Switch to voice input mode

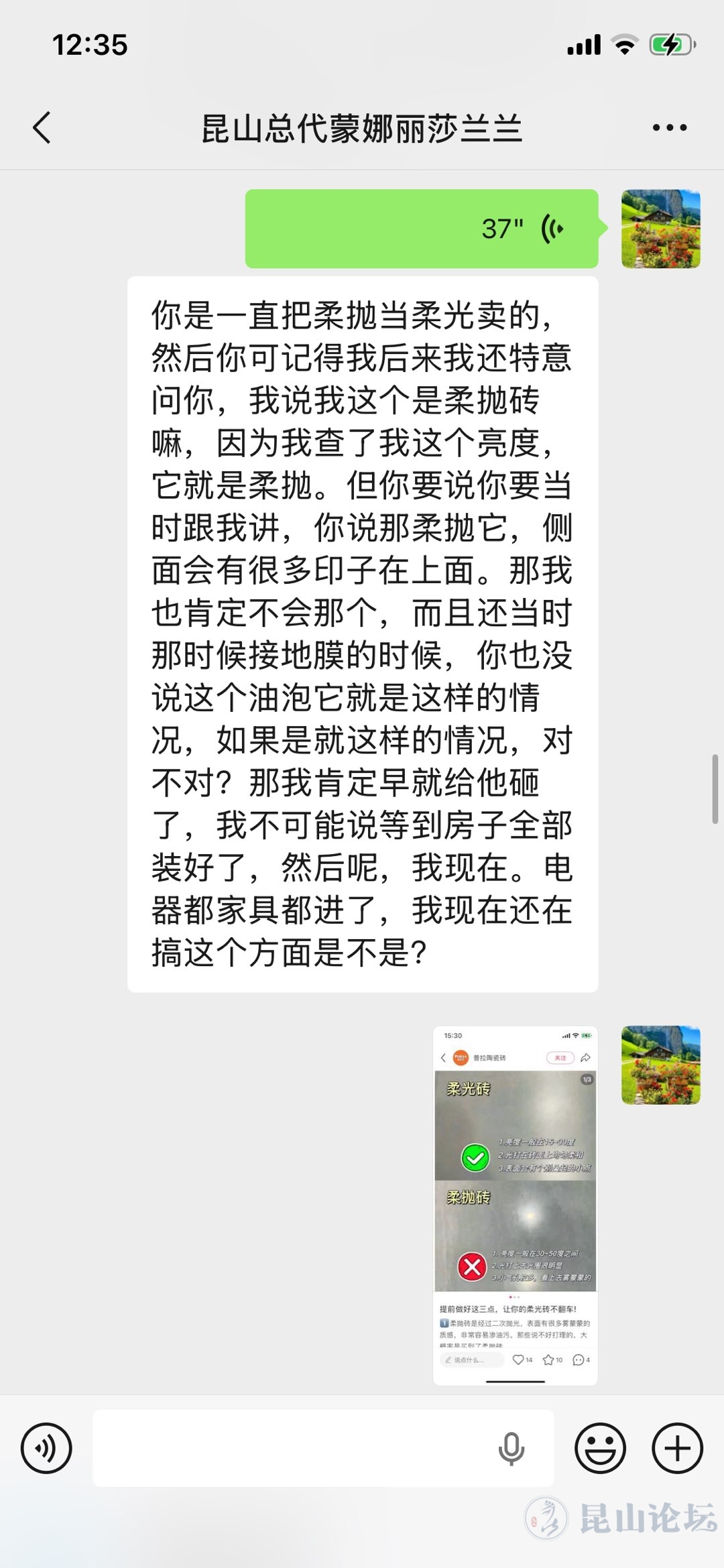(46, 1448)
